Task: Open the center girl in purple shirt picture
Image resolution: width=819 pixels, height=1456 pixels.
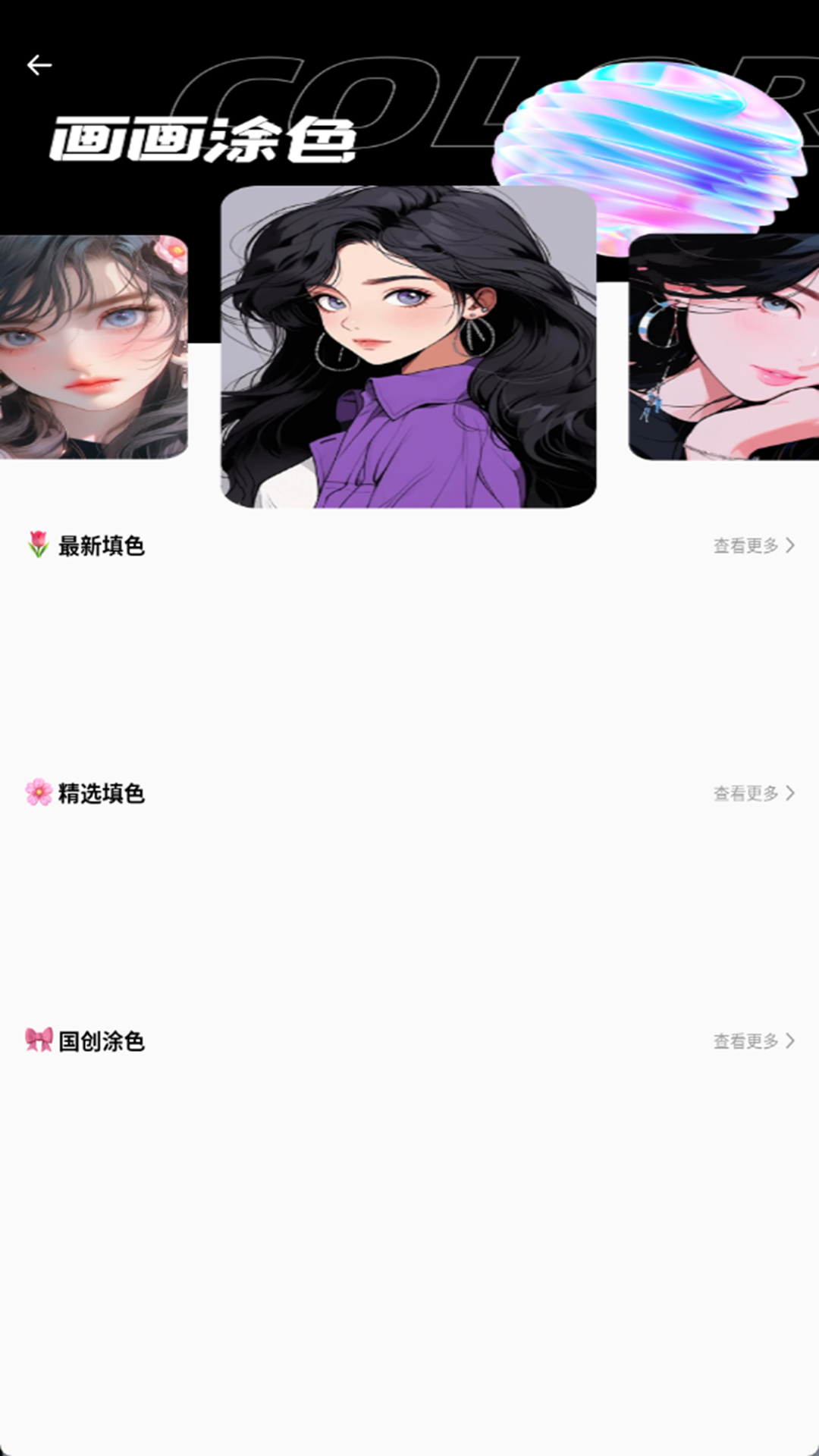Action: pyautogui.click(x=408, y=347)
